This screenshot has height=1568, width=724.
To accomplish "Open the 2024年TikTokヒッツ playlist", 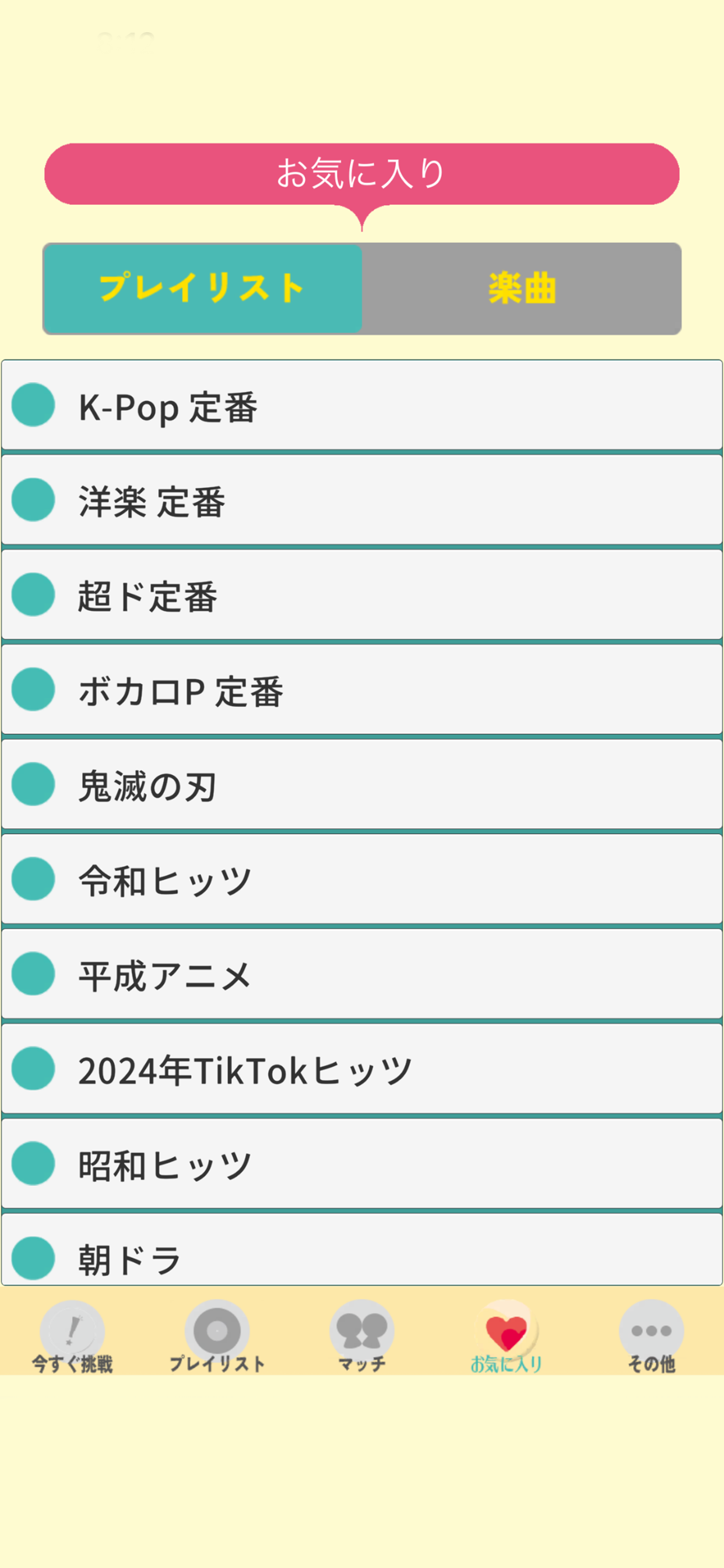I will [361, 1070].
